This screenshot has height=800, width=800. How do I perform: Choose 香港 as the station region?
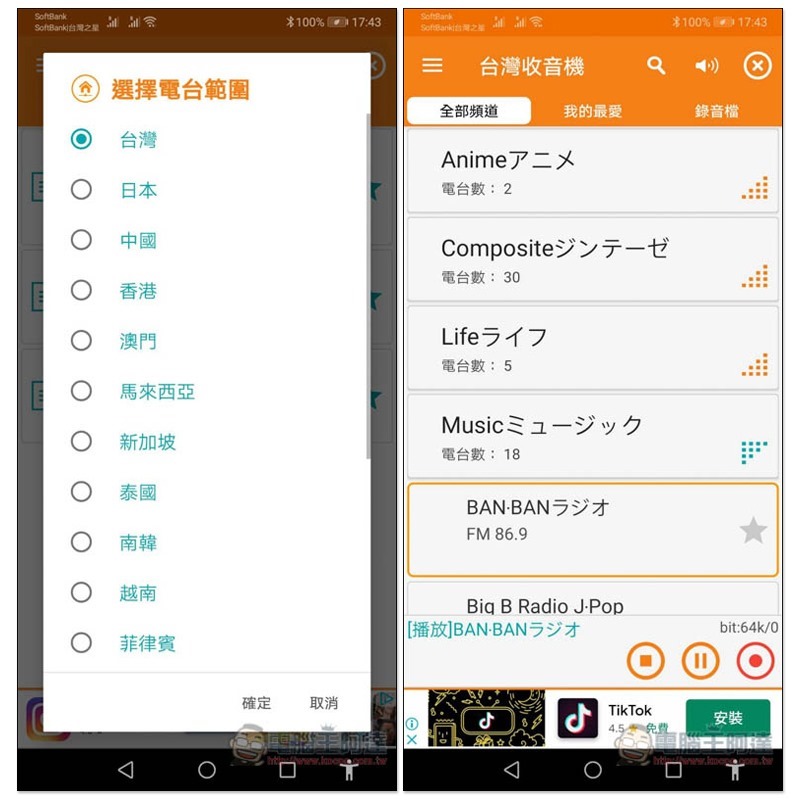pos(82,291)
